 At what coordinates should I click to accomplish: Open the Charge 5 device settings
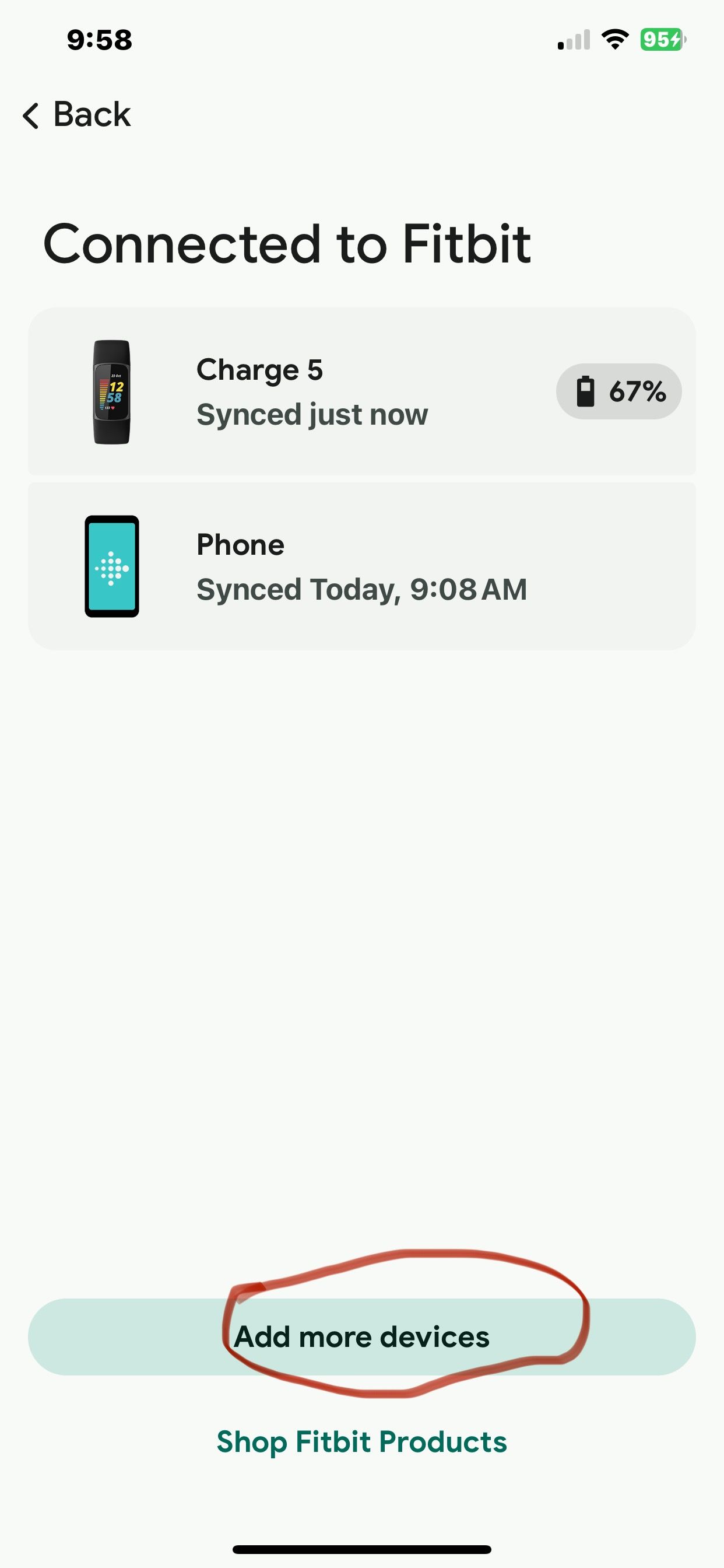pos(361,391)
